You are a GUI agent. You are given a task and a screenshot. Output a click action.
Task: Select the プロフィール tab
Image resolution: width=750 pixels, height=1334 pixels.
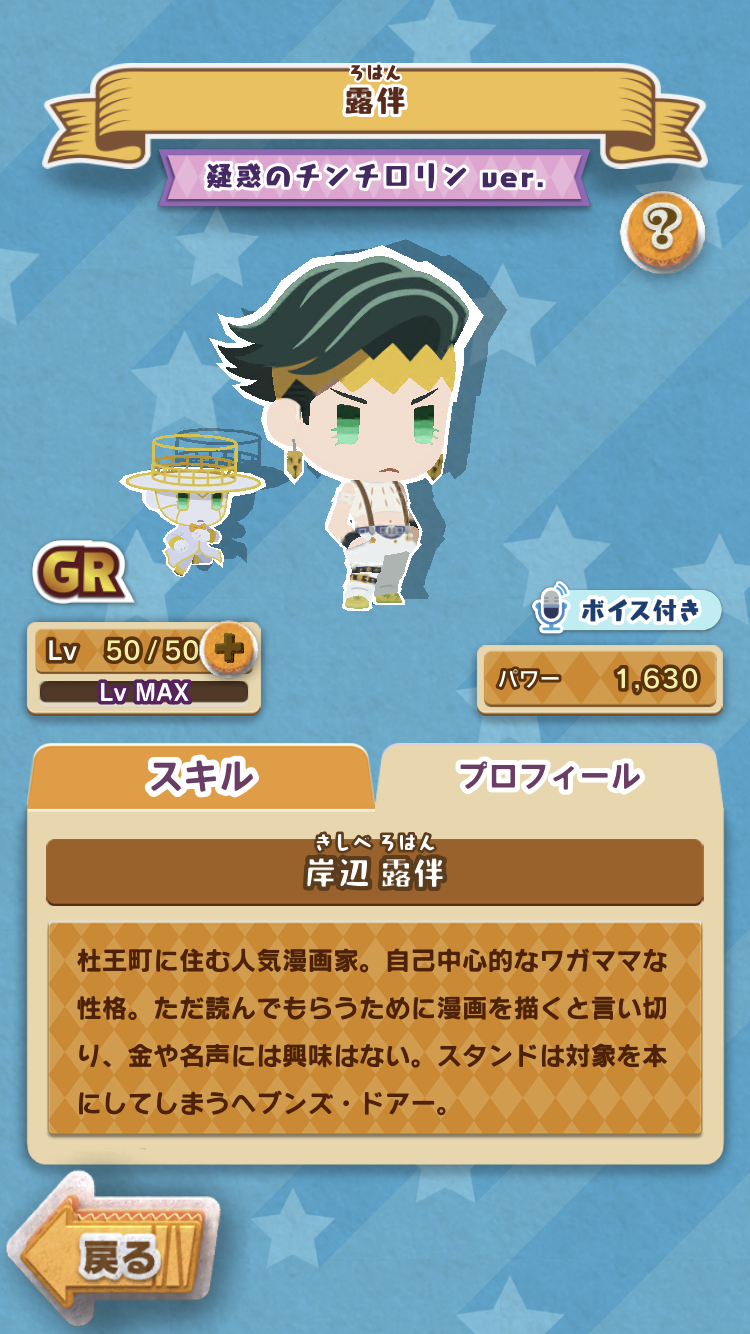pos(548,776)
